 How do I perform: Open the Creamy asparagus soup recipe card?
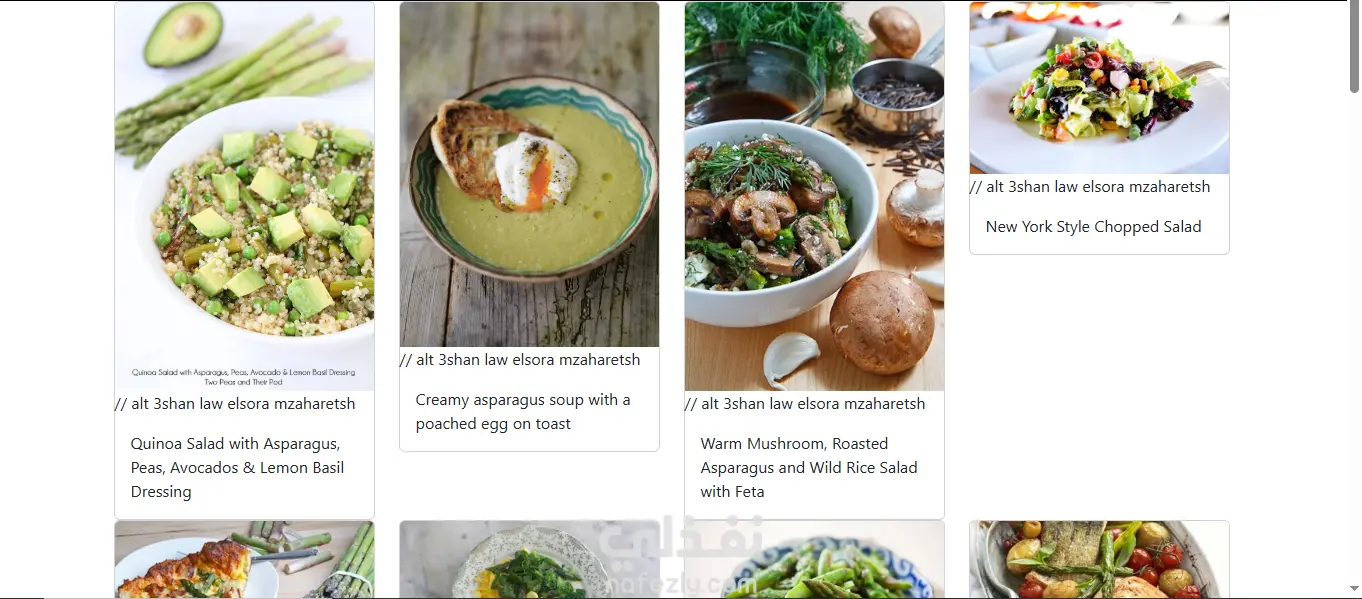pyautogui.click(x=522, y=411)
